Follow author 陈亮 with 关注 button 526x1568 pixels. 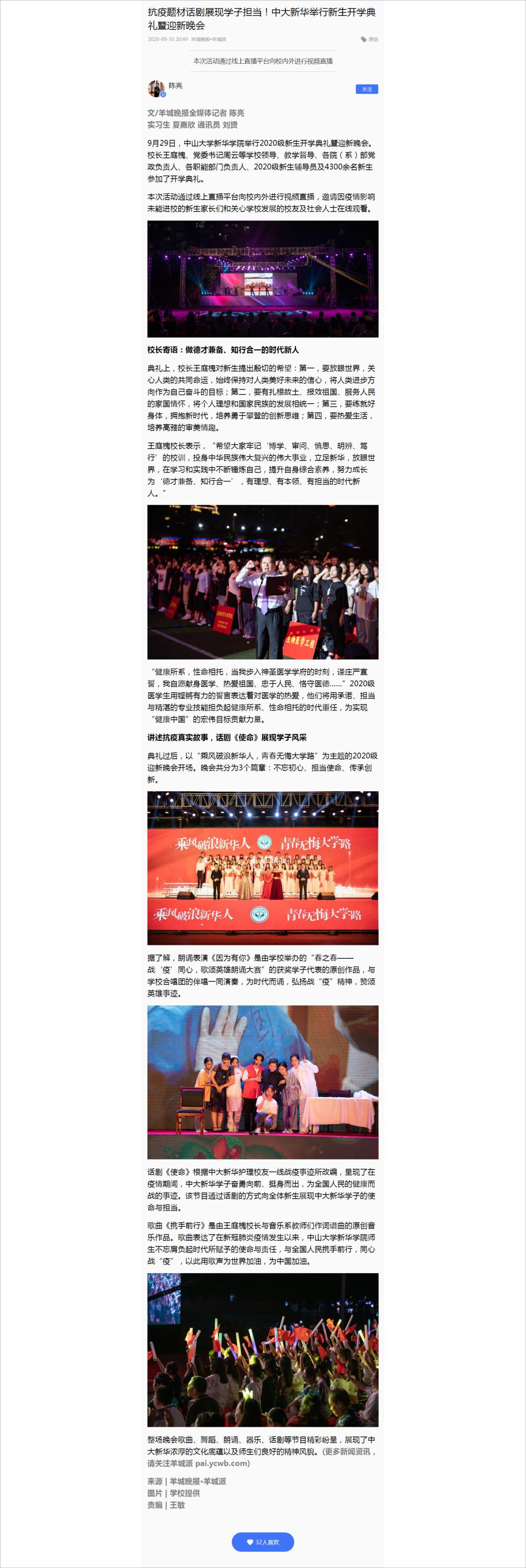(366, 89)
